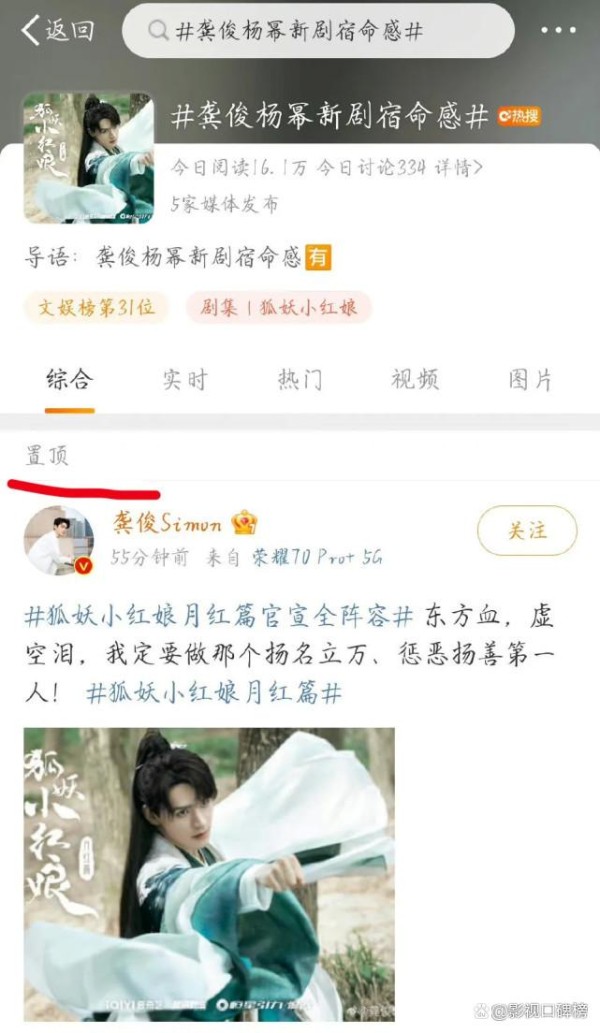The height and width of the screenshot is (1033, 600).
Task: Open the topic cover image at the top
Action: coord(88,157)
